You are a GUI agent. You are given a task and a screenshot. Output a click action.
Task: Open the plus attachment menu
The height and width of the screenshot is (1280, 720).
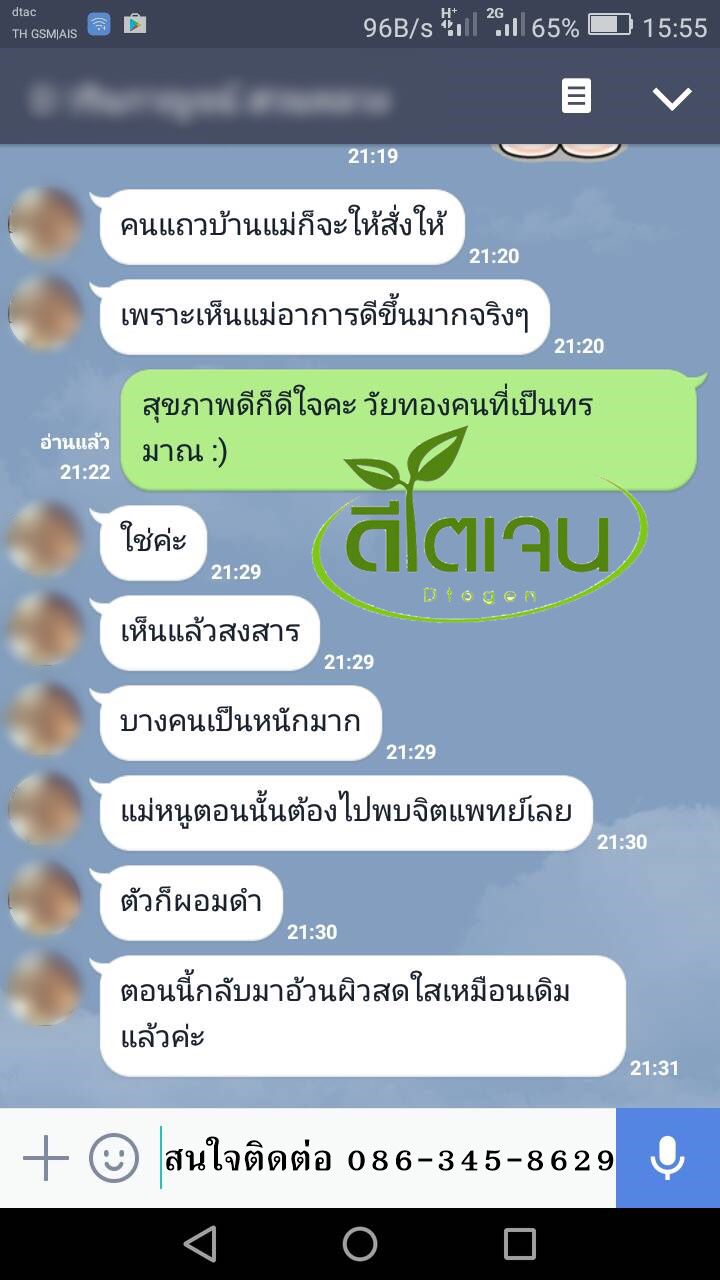(x=45, y=1159)
